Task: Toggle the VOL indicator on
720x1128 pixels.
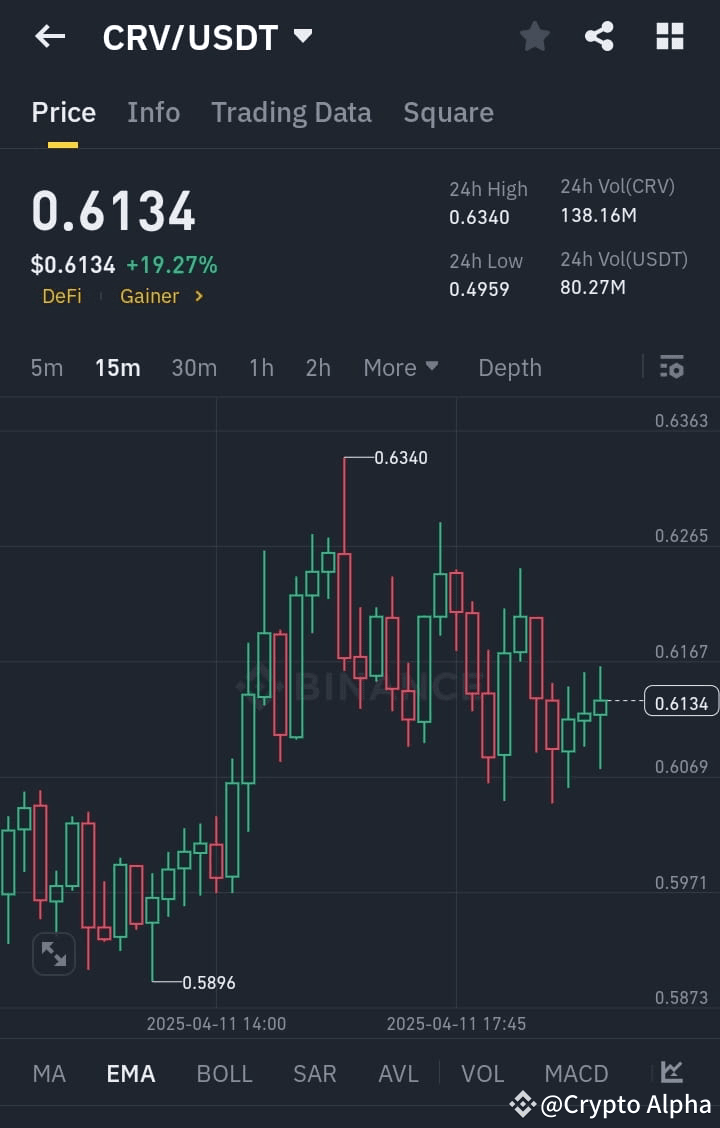Action: point(483,1072)
